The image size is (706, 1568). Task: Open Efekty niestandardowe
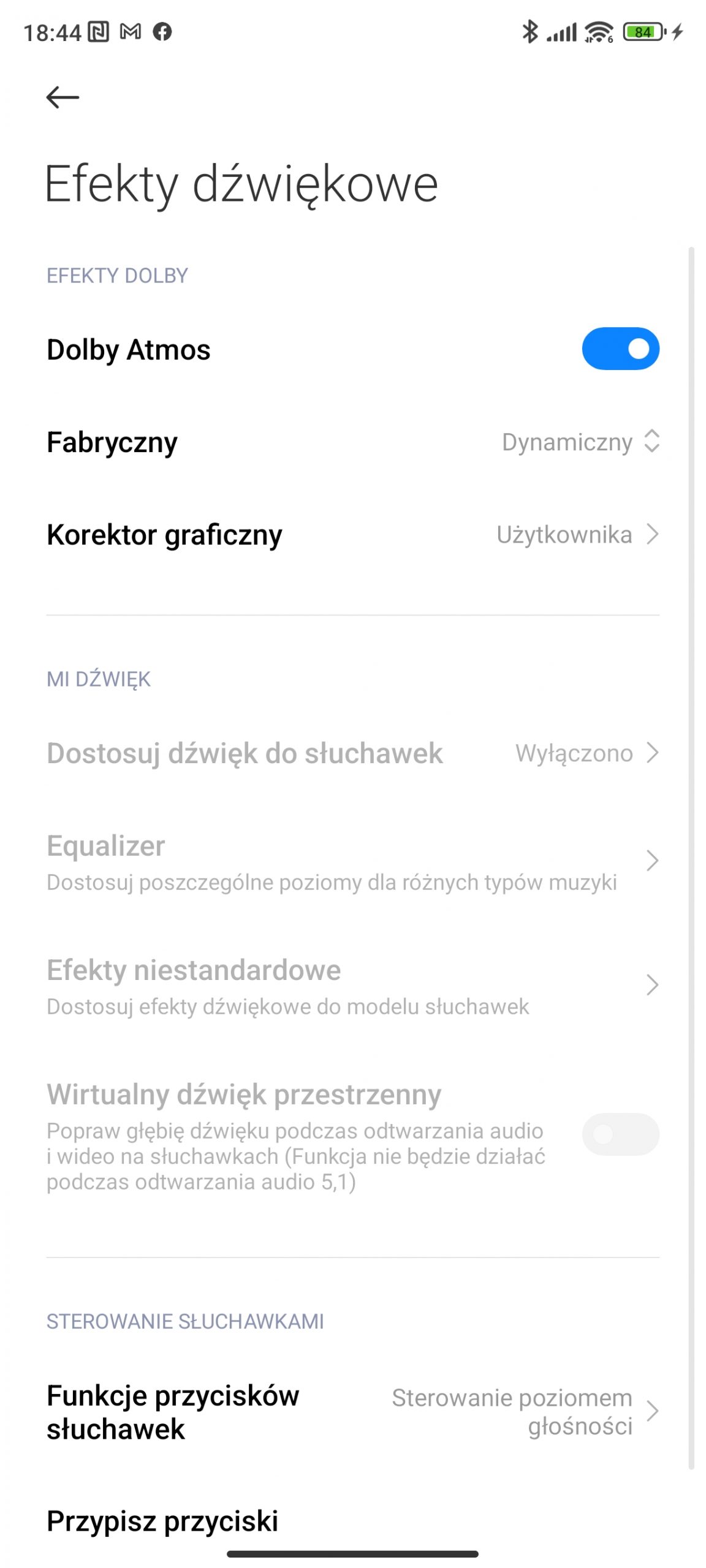point(352,986)
